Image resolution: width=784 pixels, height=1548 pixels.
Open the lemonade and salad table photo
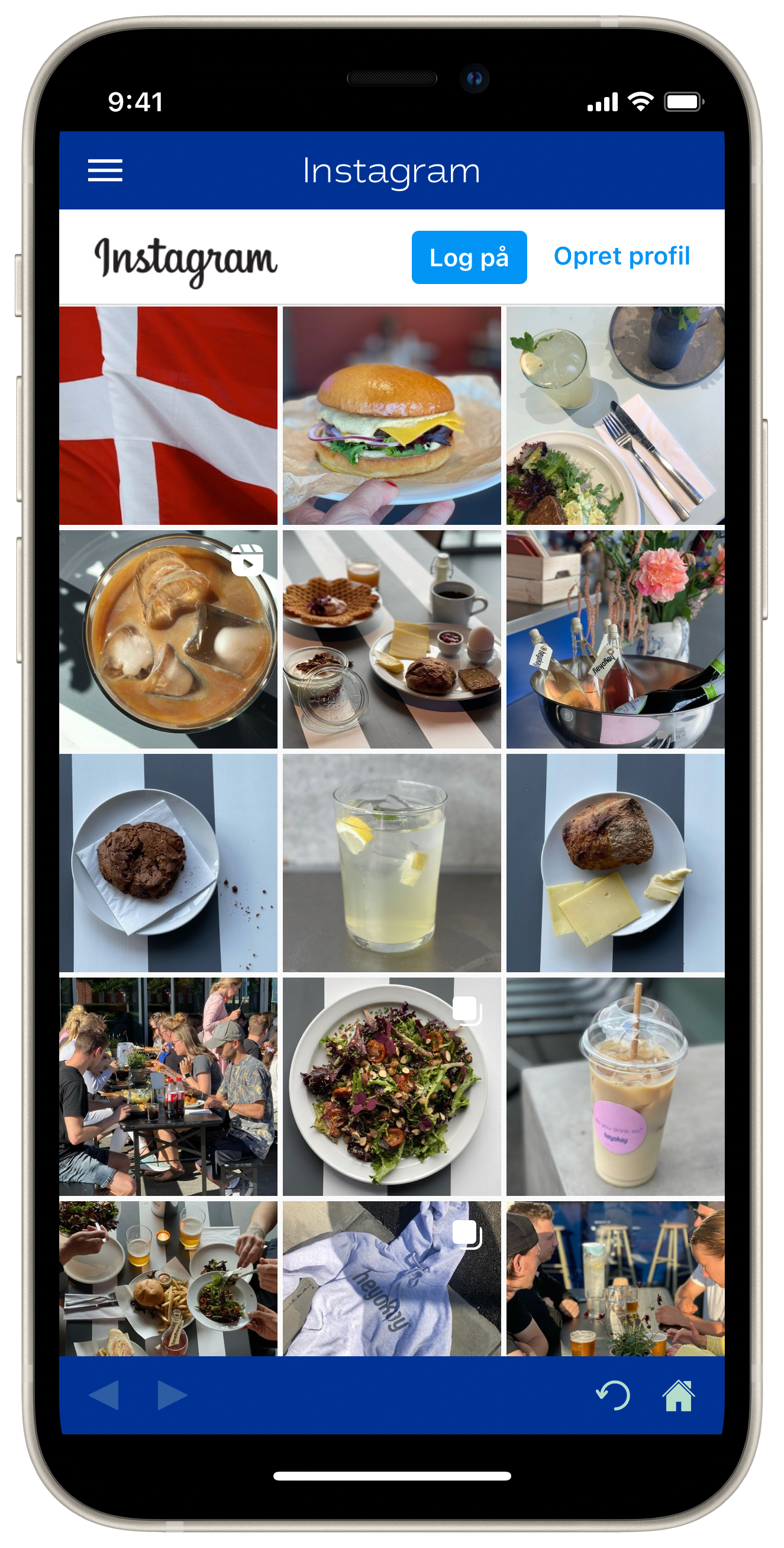pyautogui.click(x=615, y=415)
